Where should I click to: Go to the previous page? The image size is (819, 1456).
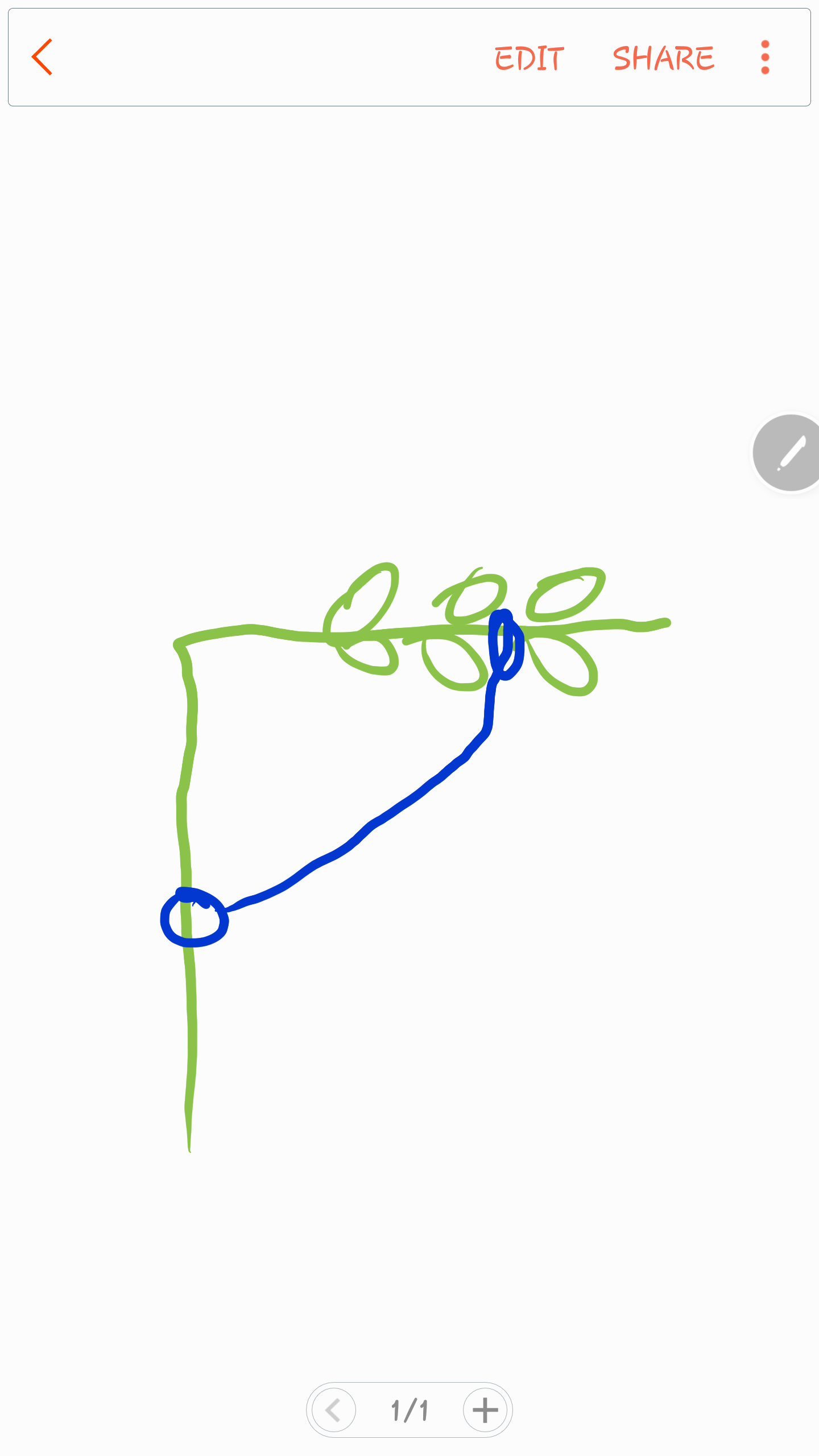[334, 1410]
